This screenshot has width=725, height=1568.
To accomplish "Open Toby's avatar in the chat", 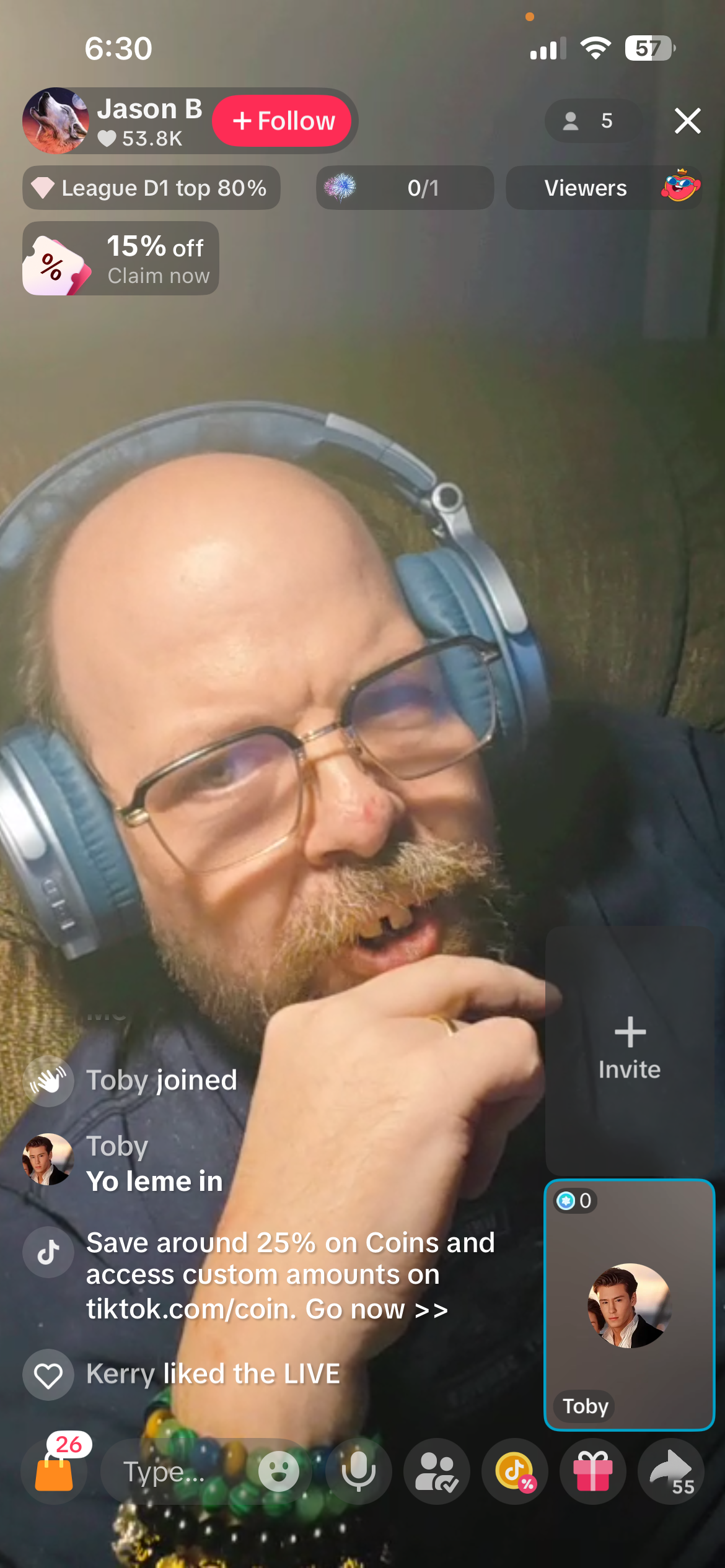I will pos(48,1159).
